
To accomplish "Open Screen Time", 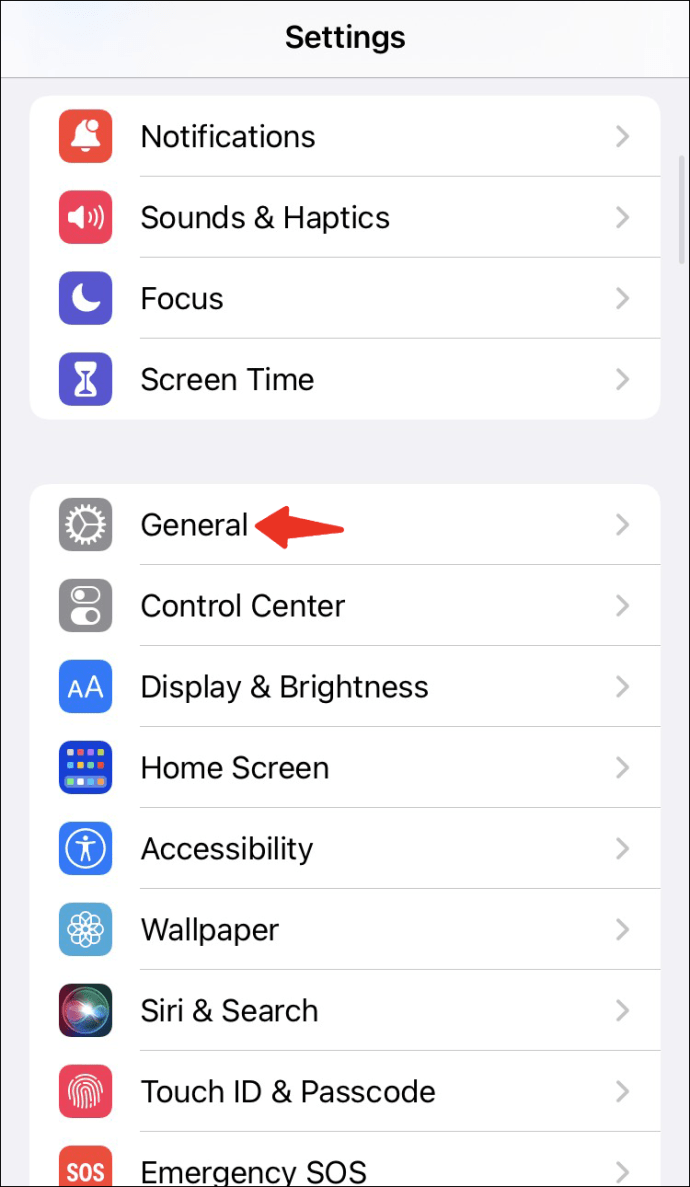I will click(x=345, y=379).
